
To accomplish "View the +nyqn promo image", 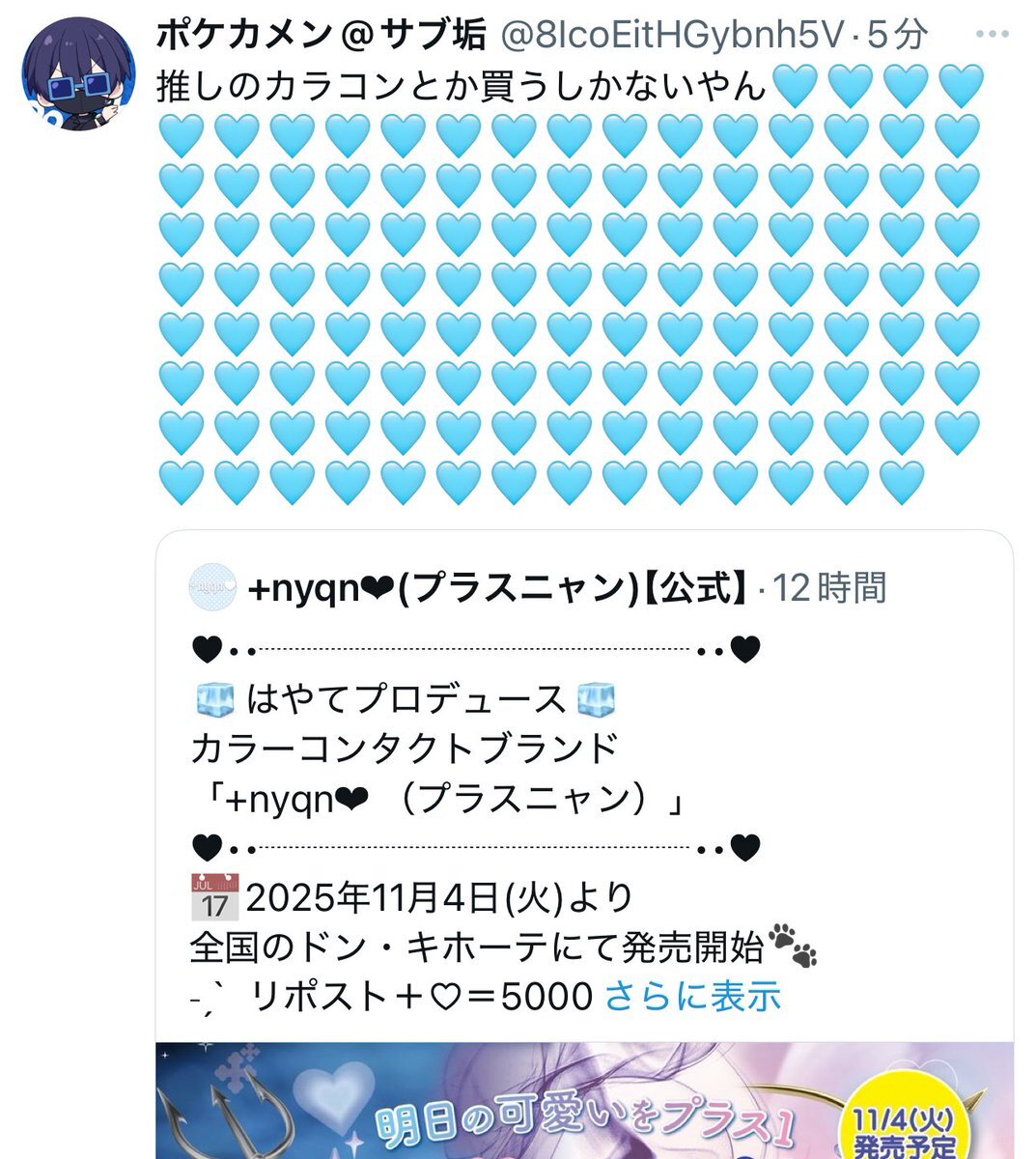I will point(585,1100).
